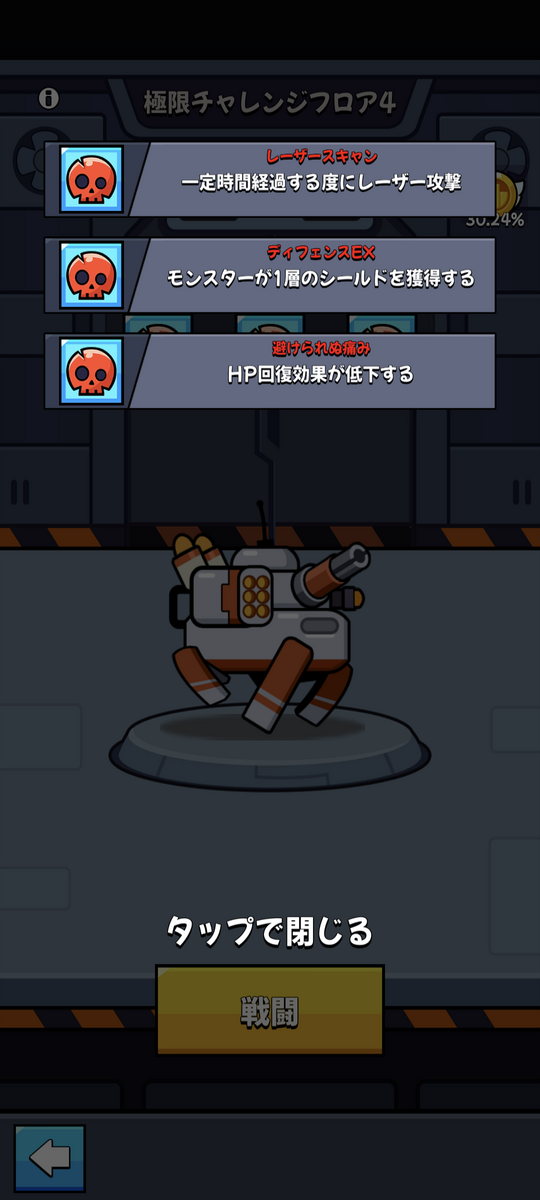
Task: Select the レーザースキャン modifier row
Action: 270,178
